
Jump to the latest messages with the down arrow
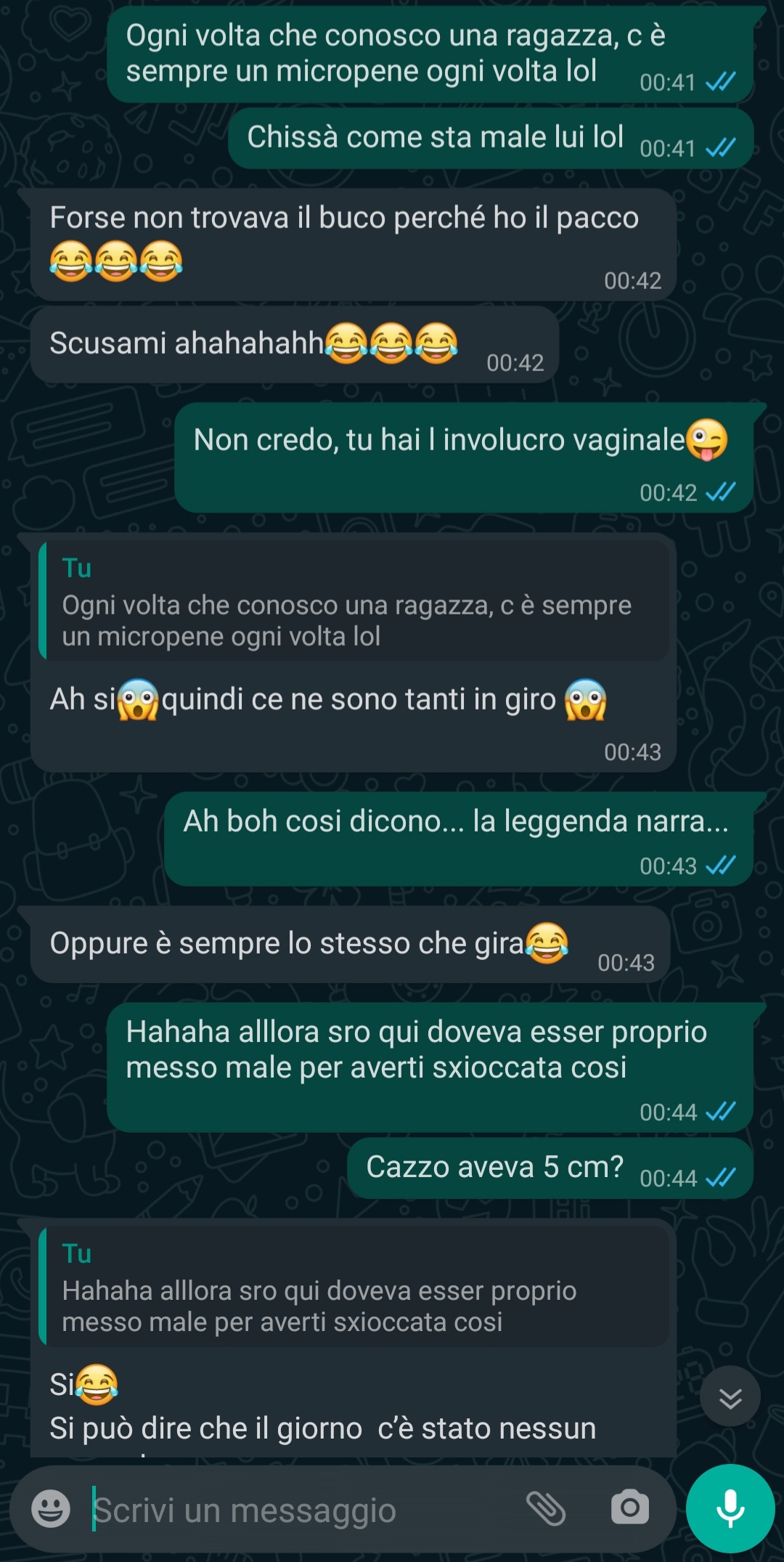coord(730,1396)
